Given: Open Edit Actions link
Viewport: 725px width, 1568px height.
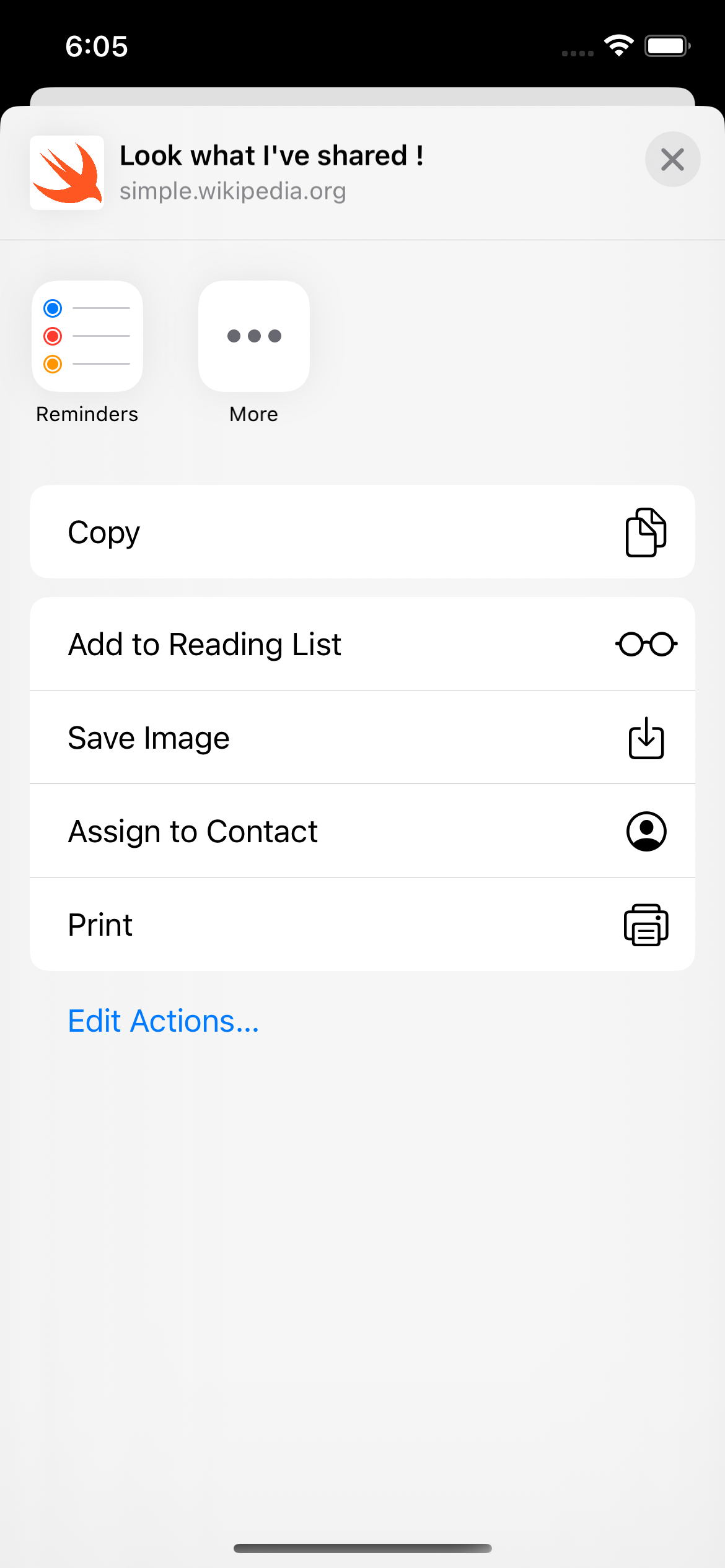Looking at the screenshot, I should [x=164, y=1021].
